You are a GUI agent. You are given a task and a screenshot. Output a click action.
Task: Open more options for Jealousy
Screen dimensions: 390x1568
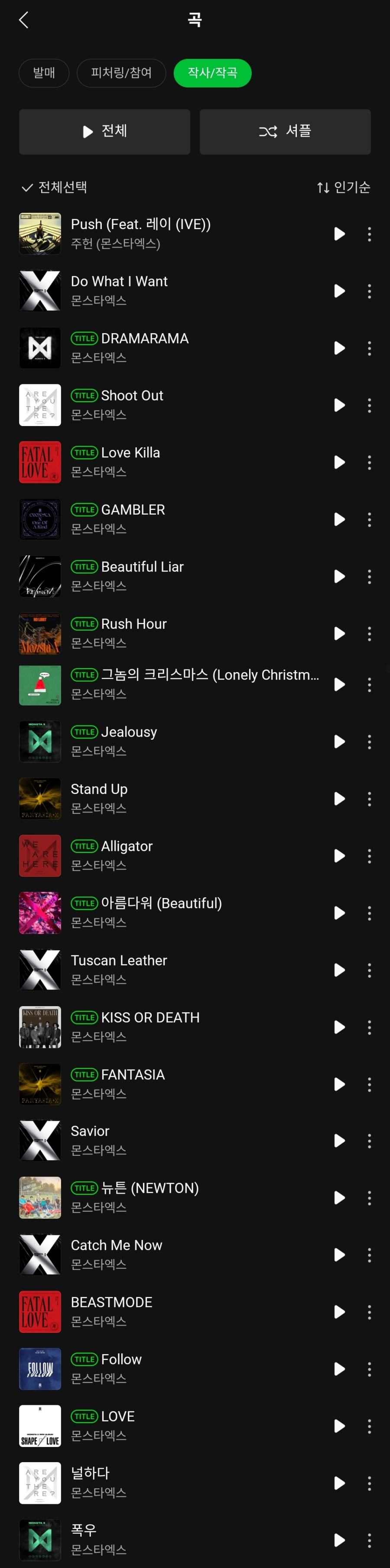click(369, 741)
